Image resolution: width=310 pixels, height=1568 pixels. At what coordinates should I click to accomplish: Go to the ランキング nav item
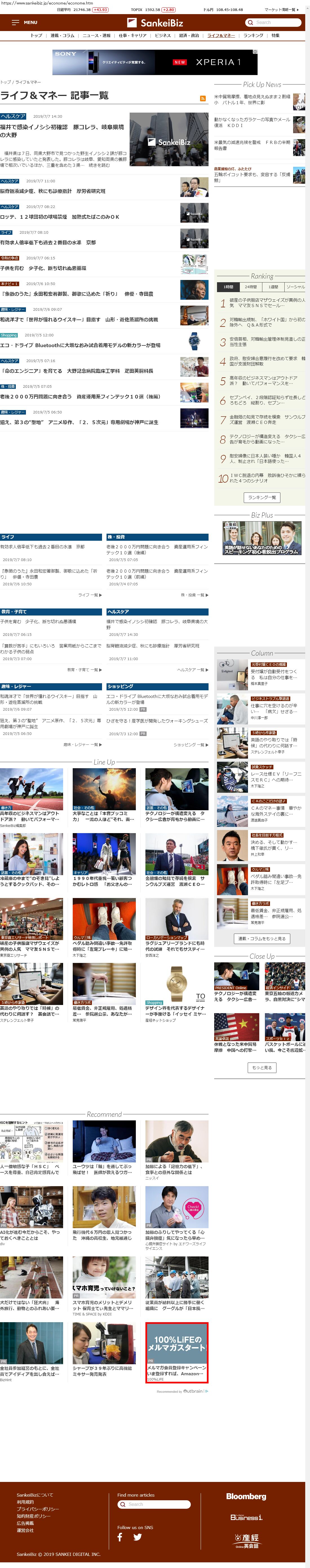(x=253, y=36)
